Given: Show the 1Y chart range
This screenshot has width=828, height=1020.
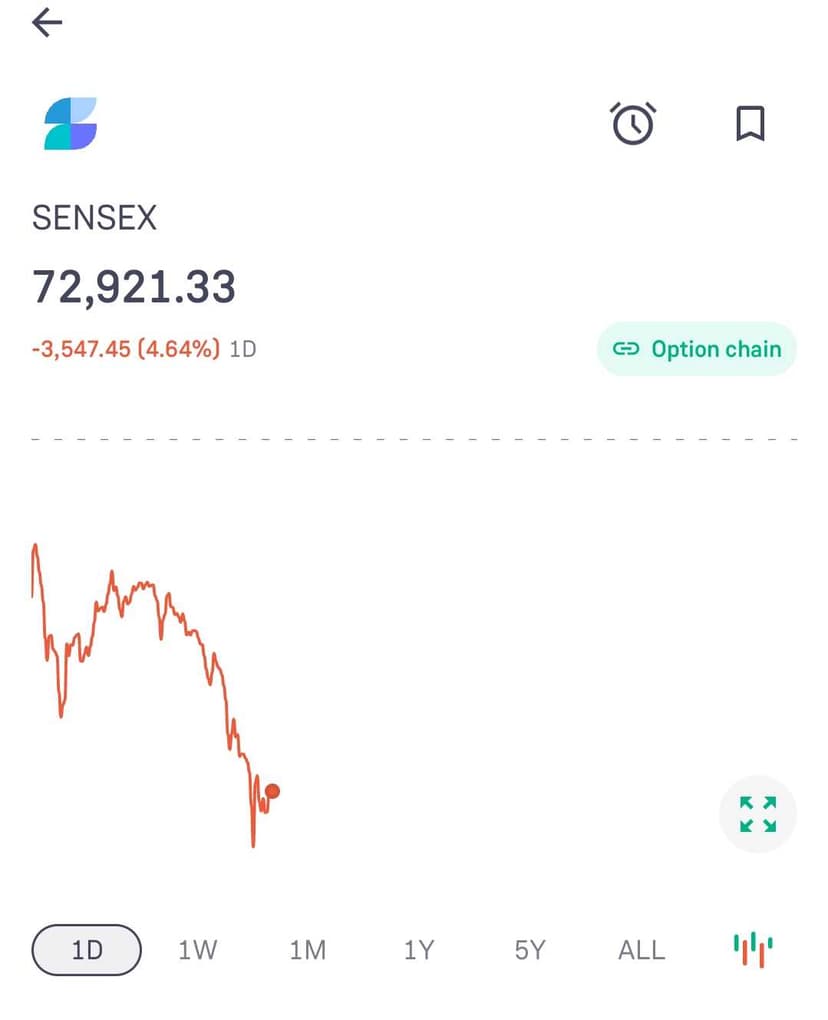Looking at the screenshot, I should [x=419, y=950].
